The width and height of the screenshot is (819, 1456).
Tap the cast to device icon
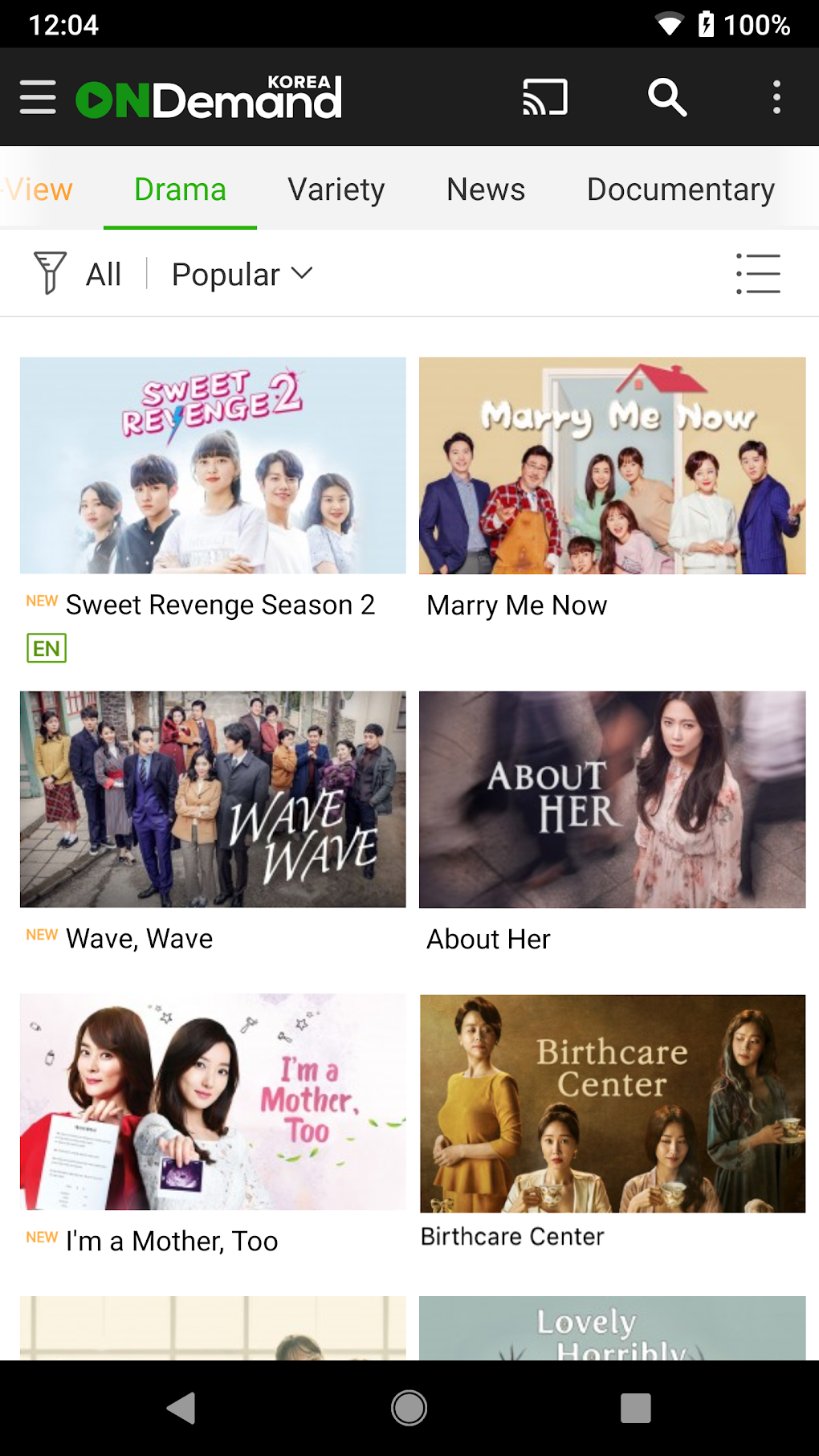point(545,97)
